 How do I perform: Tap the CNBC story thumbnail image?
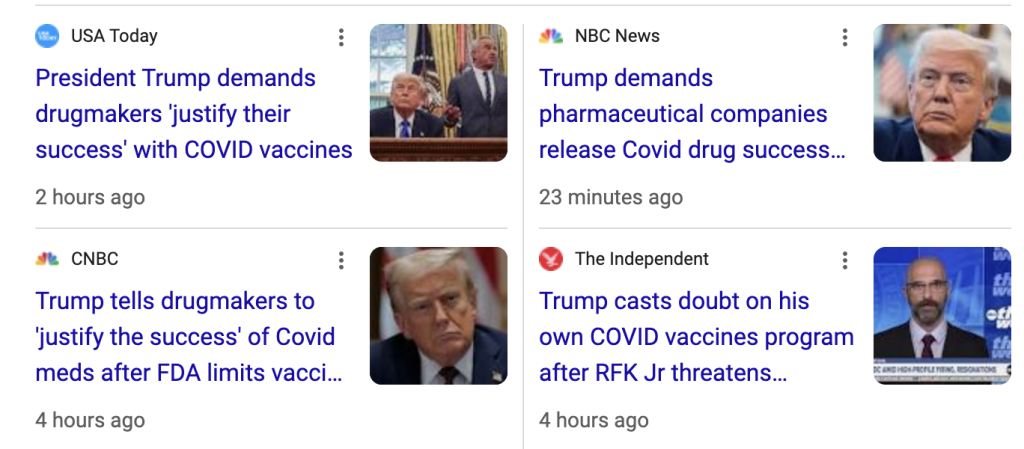point(438,316)
